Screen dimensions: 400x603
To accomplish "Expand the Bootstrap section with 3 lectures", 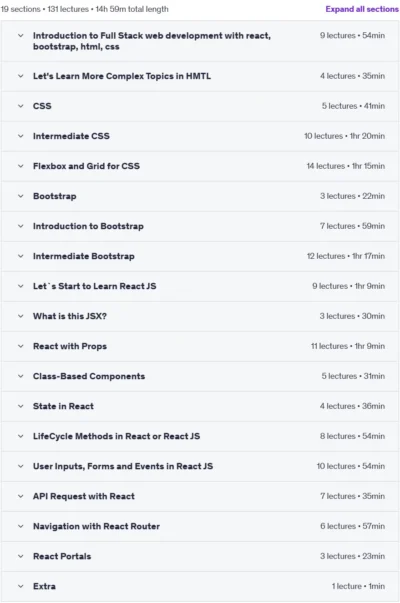I will 200,196.
